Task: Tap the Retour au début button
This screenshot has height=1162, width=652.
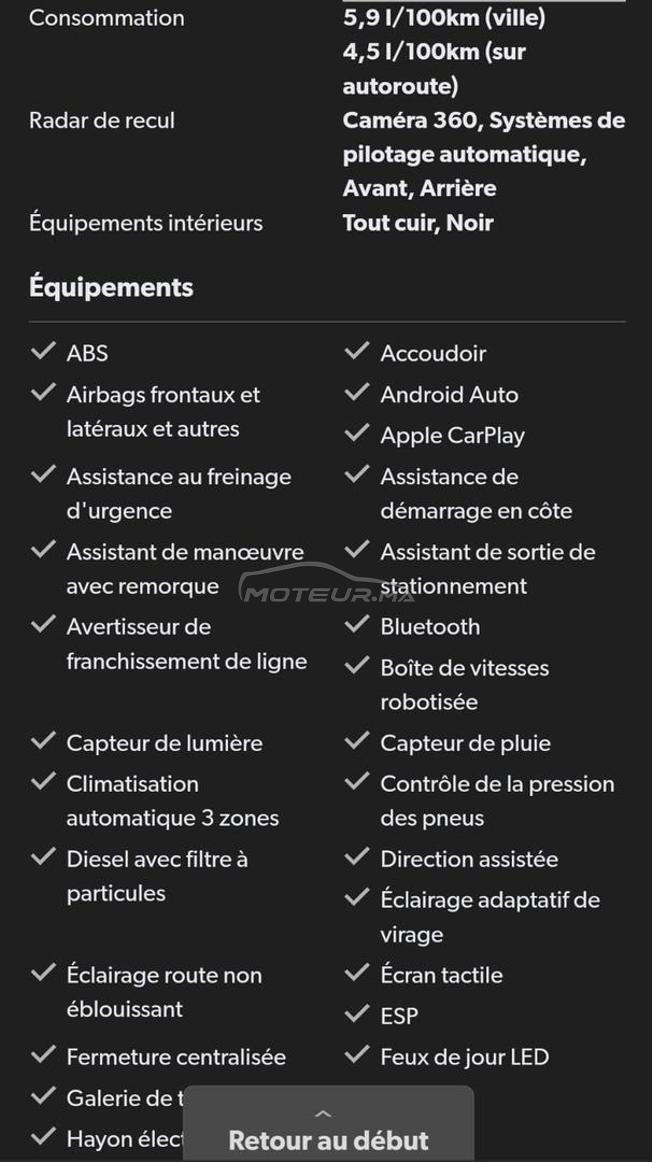Action: pos(328,1124)
